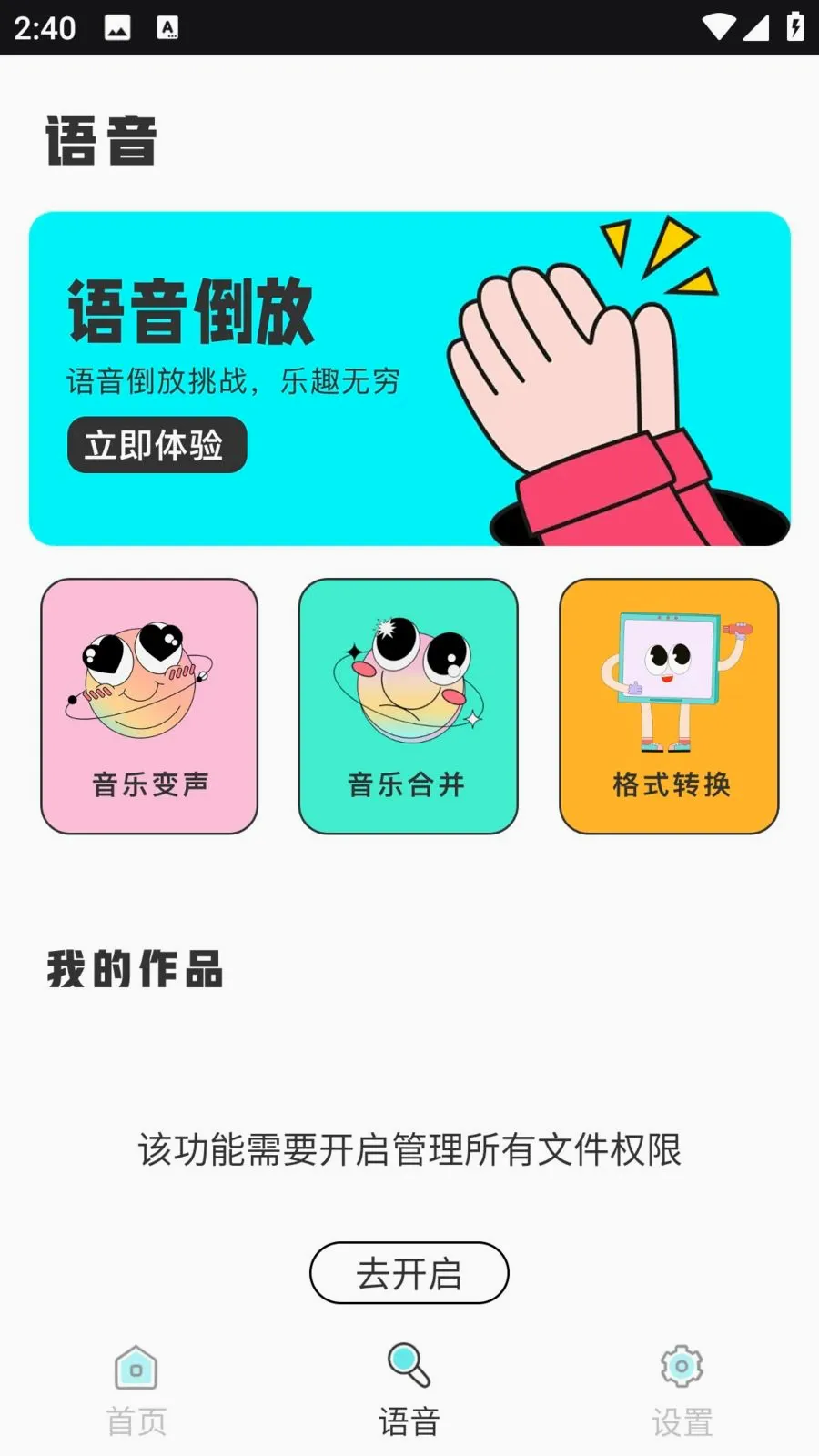This screenshot has width=819, height=1456.
Task: Tap the 立即体验 button
Action: (x=157, y=445)
